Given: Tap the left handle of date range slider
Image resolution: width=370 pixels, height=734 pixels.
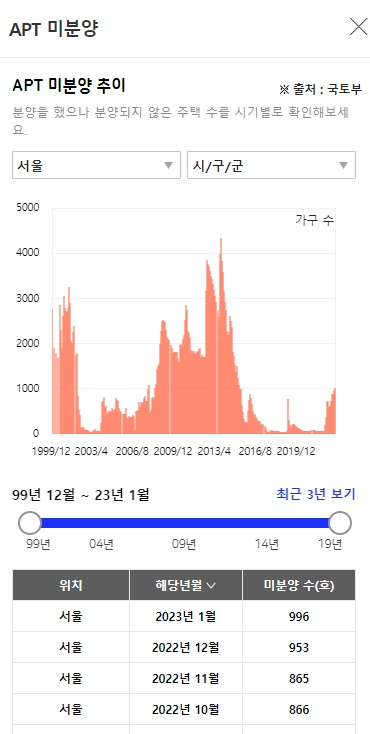Looking at the screenshot, I should click(30, 523).
